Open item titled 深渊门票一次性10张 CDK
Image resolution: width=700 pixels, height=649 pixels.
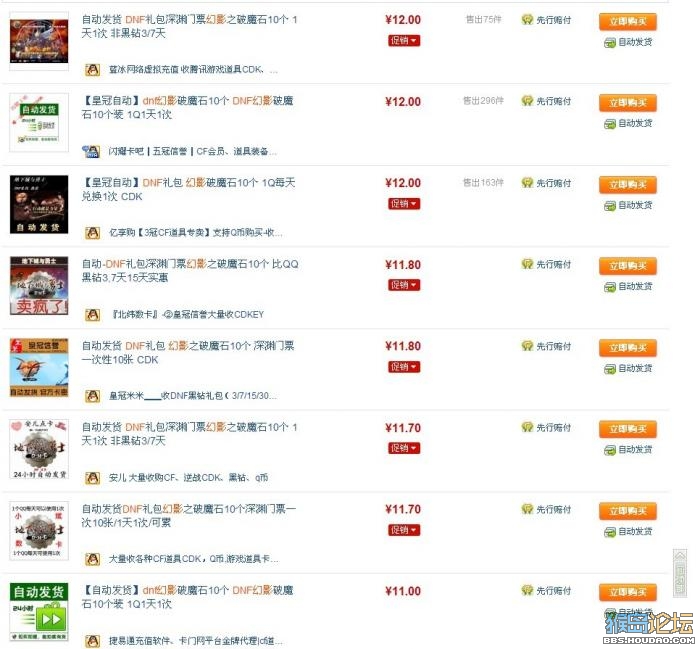[x=188, y=352]
